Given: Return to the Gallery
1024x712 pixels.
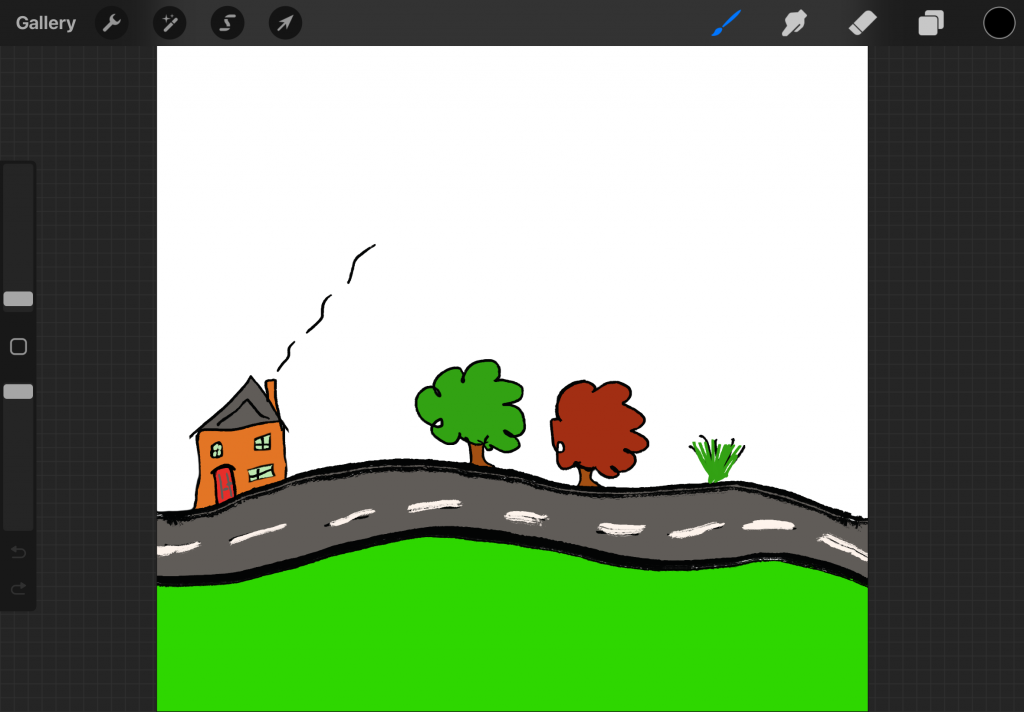Looking at the screenshot, I should (x=46, y=23).
